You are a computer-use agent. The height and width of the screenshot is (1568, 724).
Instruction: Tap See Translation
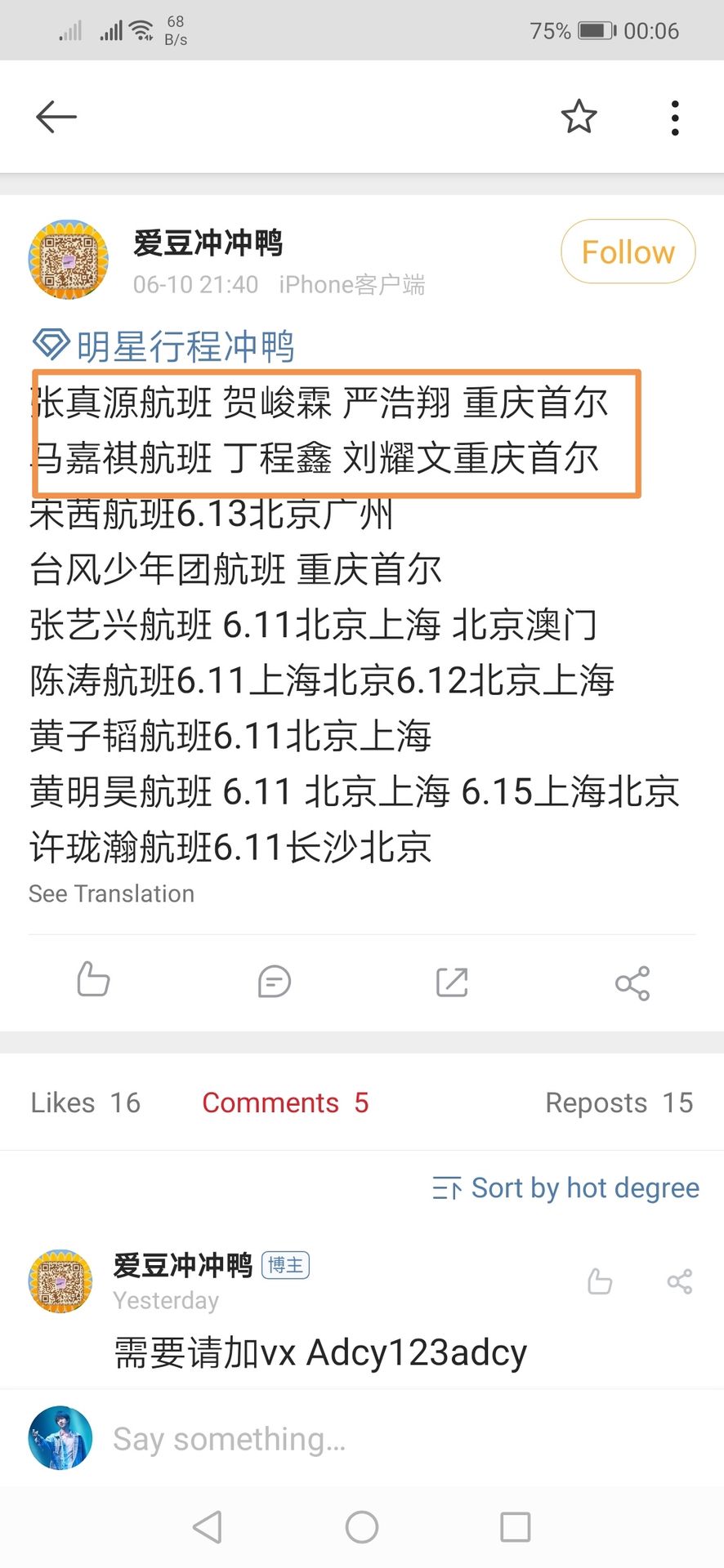tap(111, 893)
